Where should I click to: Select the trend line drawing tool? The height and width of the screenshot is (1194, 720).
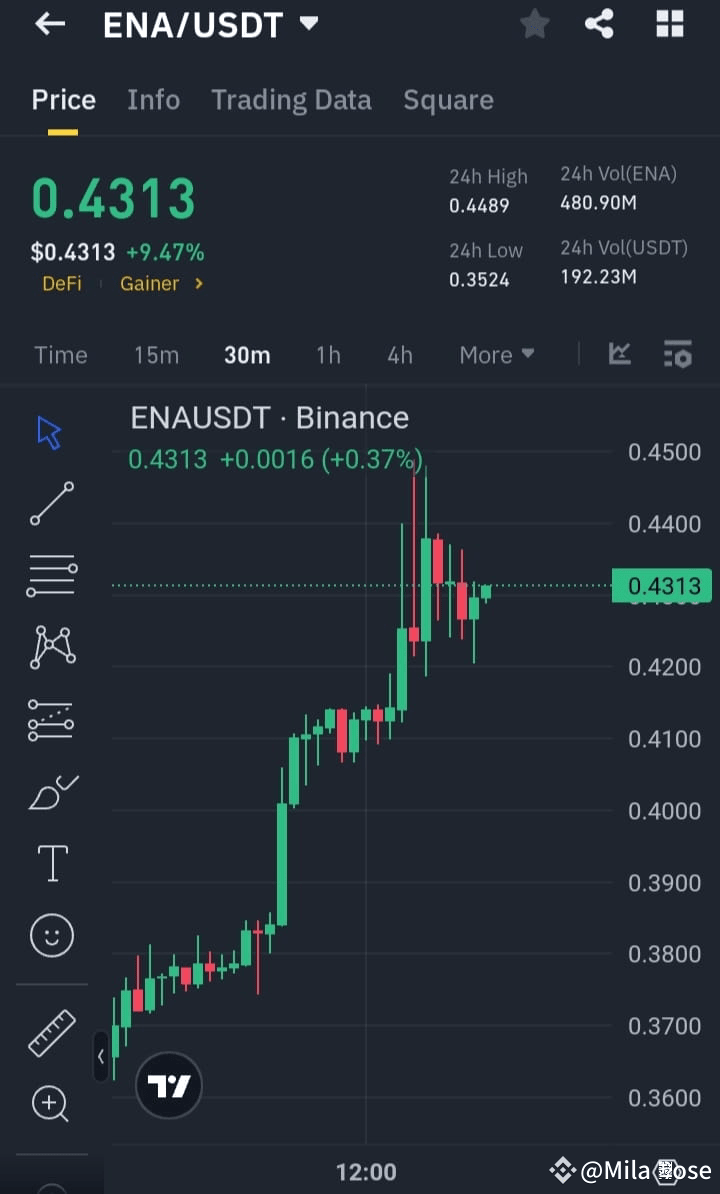pyautogui.click(x=50, y=503)
